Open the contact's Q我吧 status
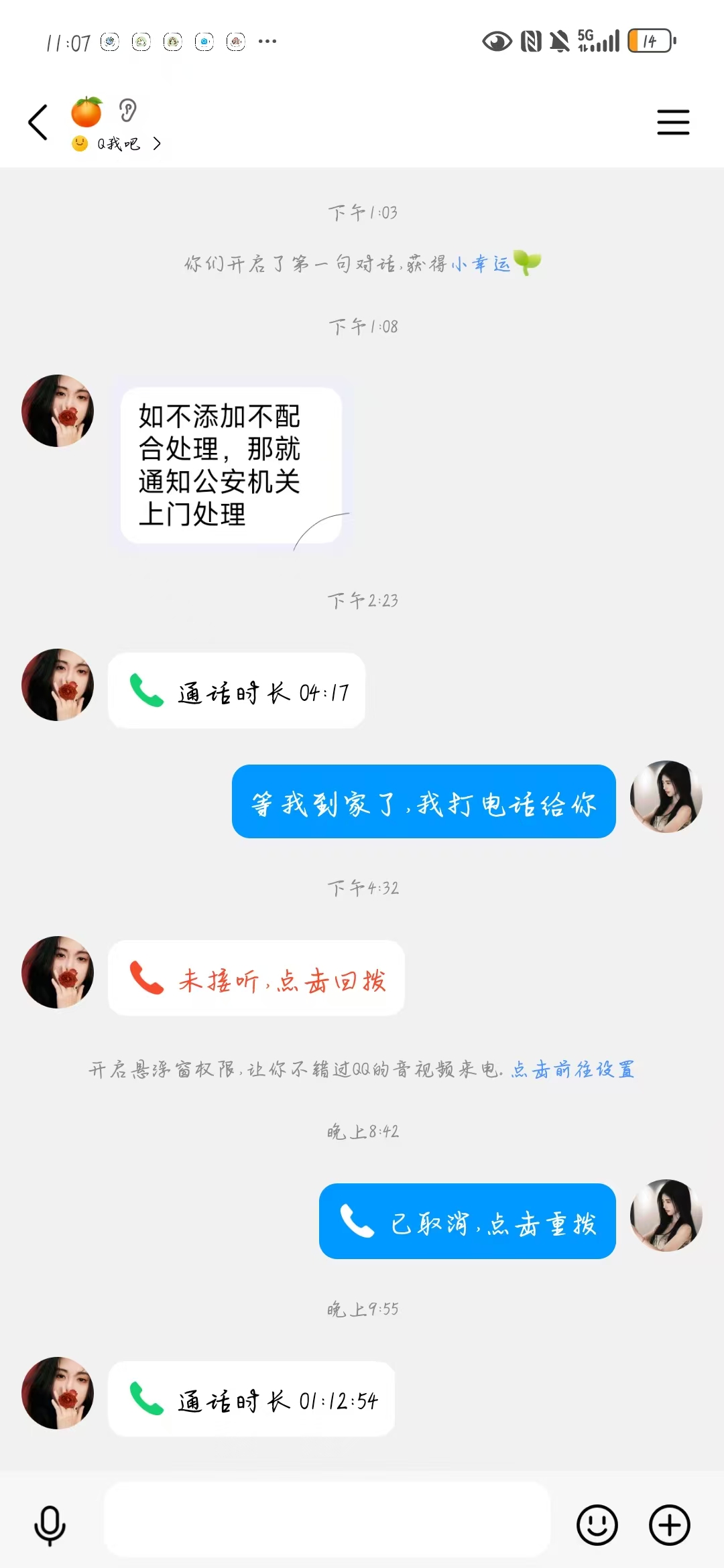 point(118,144)
